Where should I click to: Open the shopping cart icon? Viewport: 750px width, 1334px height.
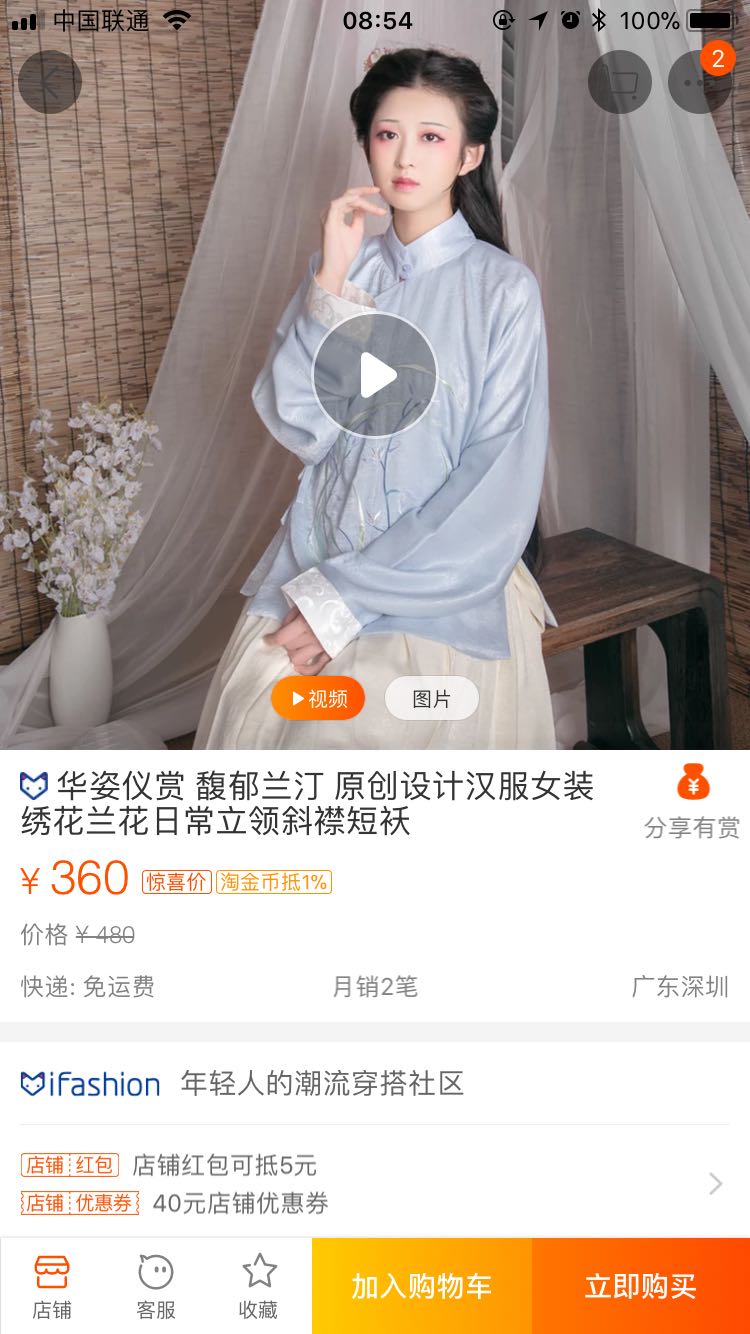coord(620,82)
